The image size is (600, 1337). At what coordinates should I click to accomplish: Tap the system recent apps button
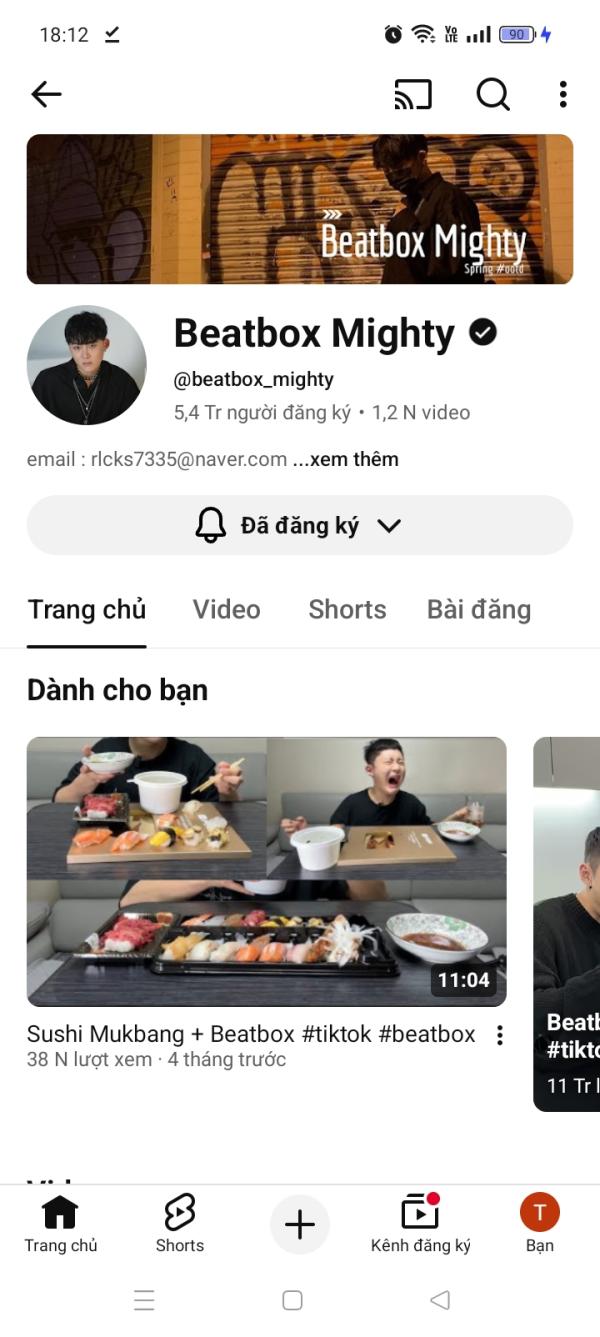(x=144, y=1300)
